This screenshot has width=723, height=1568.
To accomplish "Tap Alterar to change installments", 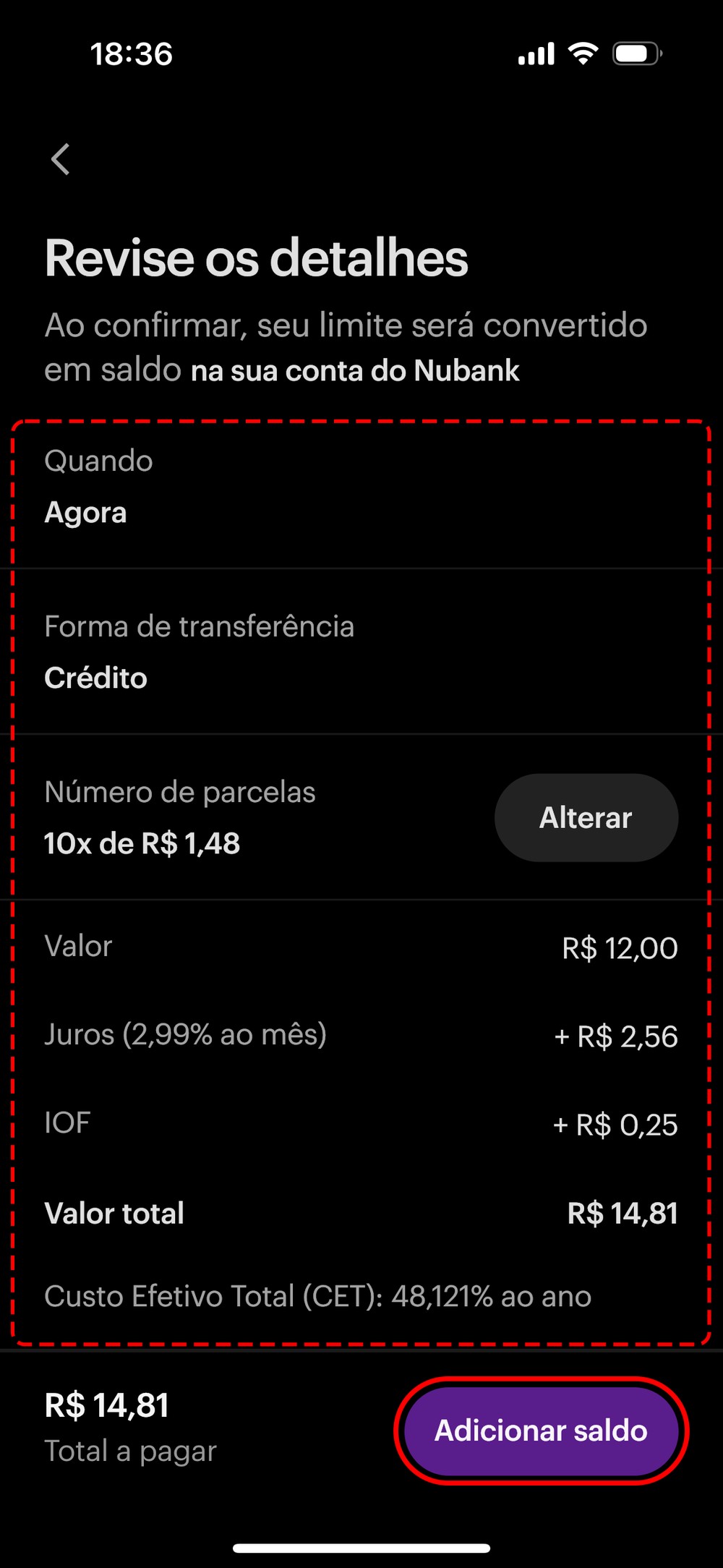I will [x=586, y=817].
